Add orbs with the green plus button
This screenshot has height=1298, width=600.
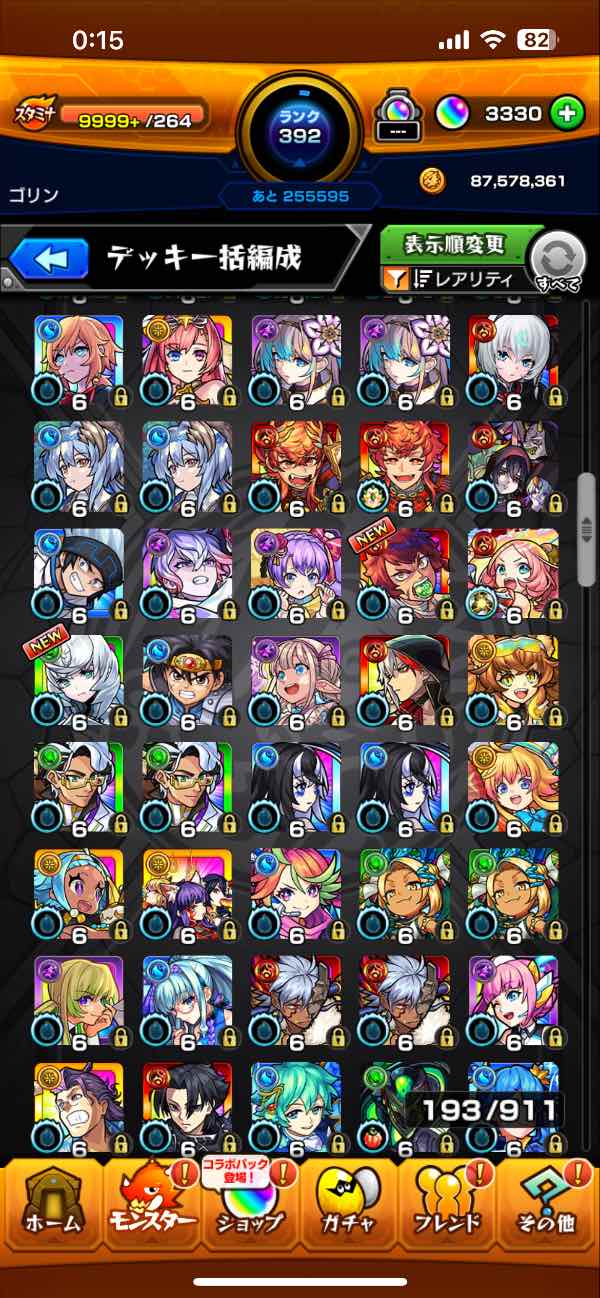coord(567,114)
